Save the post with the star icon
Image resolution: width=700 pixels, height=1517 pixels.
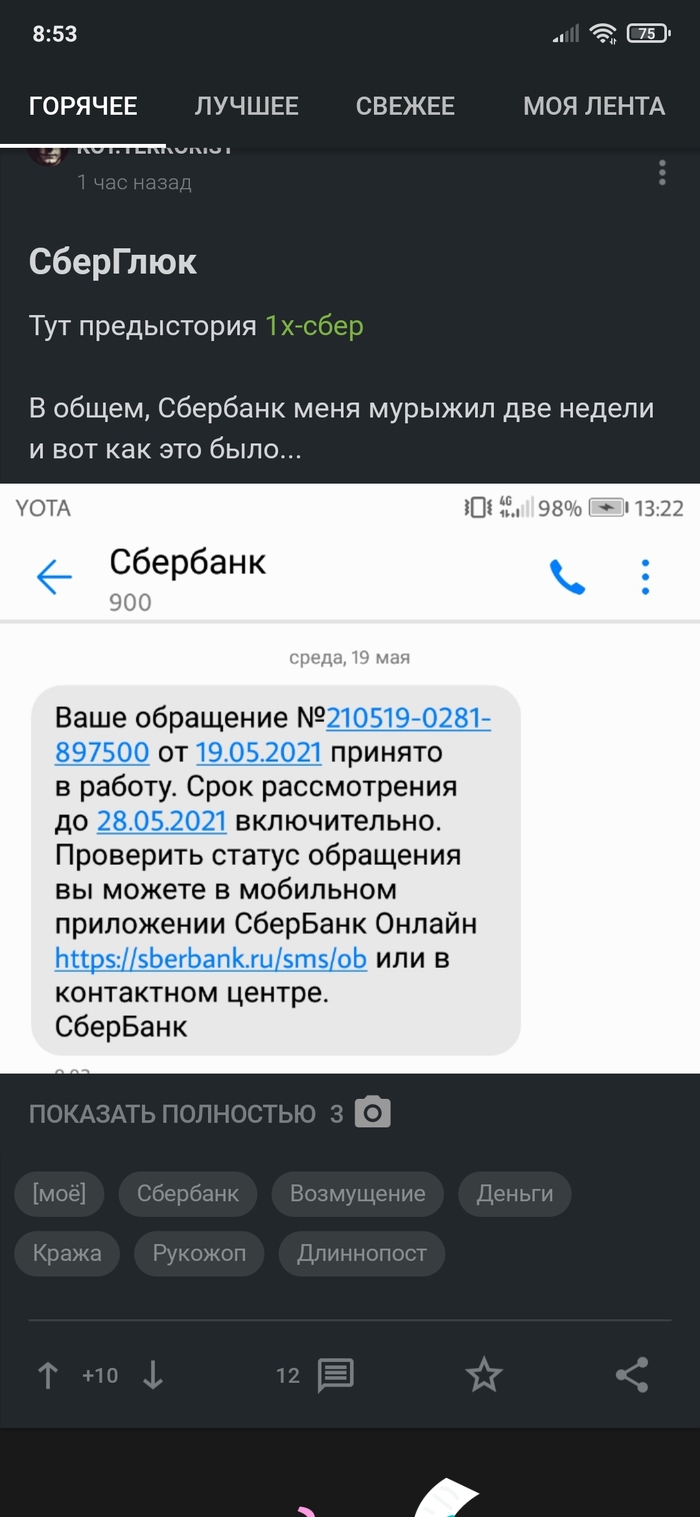[484, 1376]
